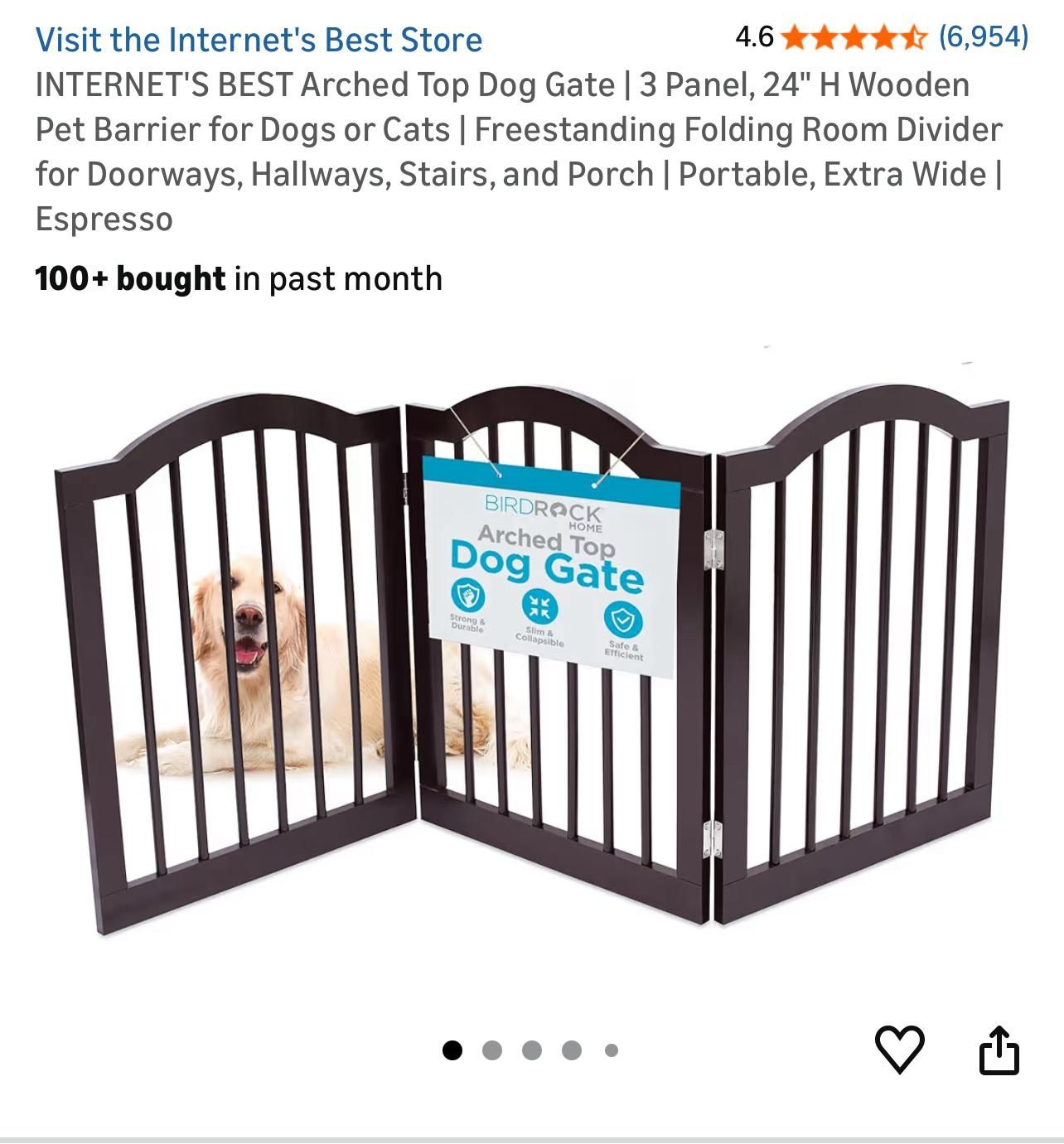Add the dog gate to wishlist heart

coord(900,1050)
